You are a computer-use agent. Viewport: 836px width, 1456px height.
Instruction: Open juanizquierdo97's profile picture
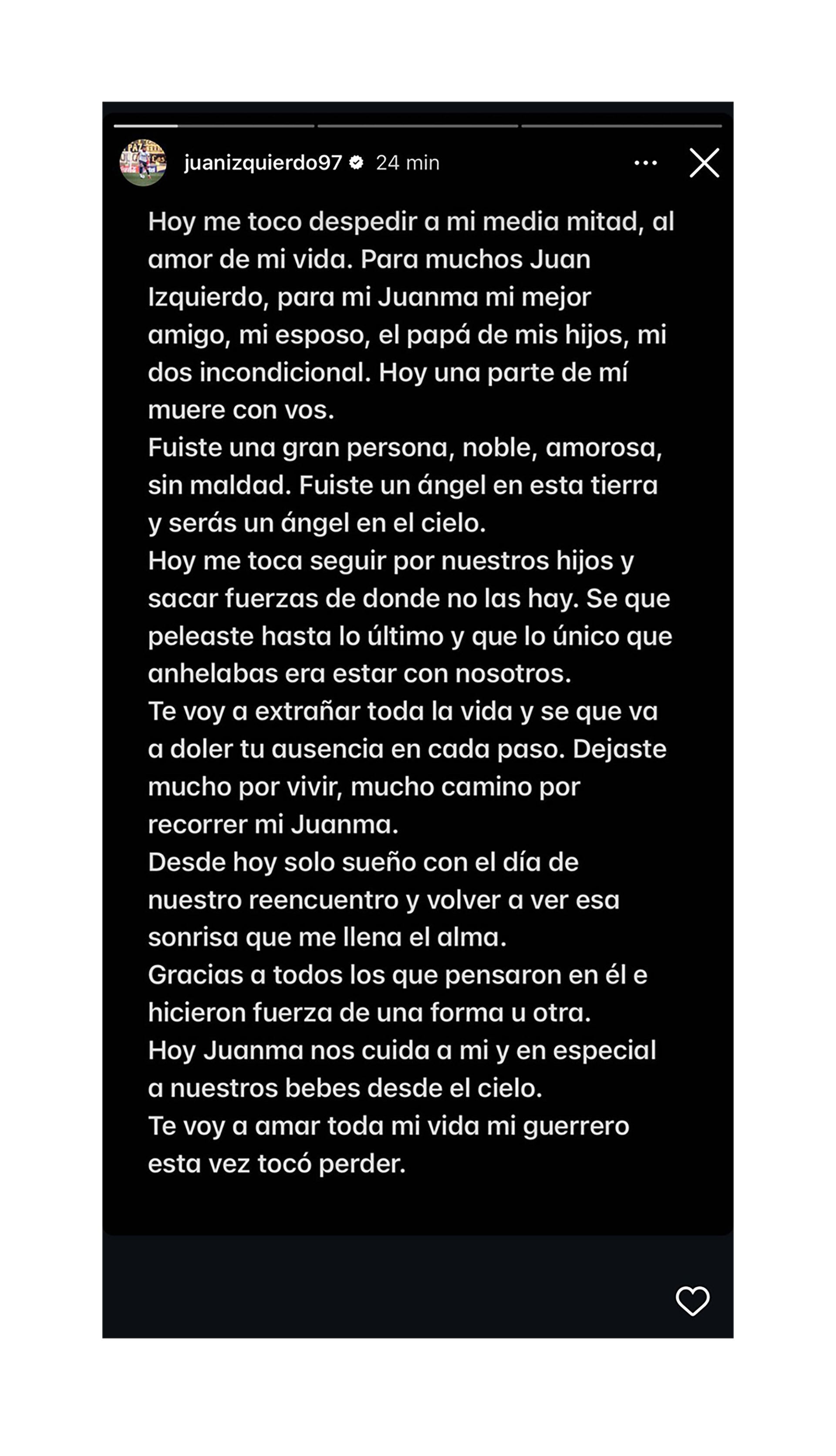tap(143, 163)
